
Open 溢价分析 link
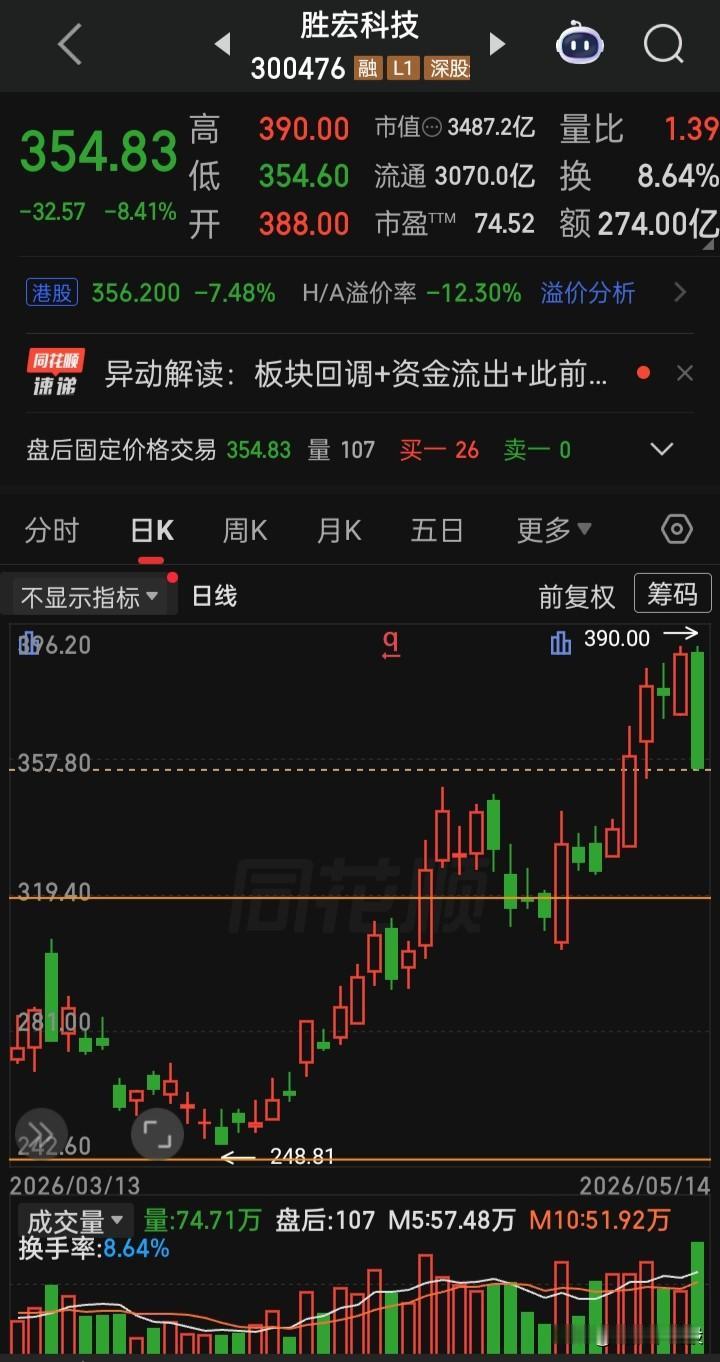point(588,292)
